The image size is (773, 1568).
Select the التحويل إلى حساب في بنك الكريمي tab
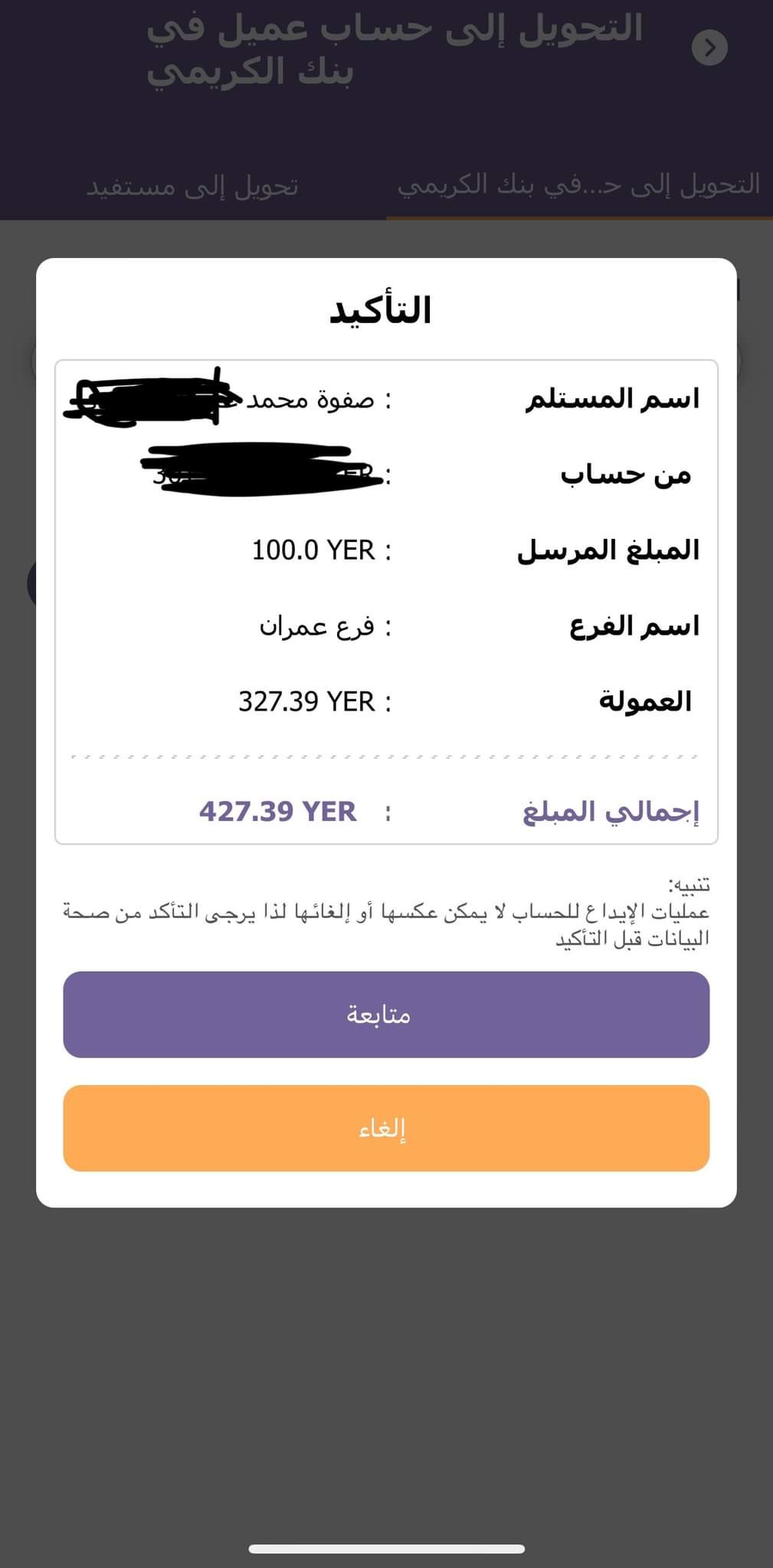(578, 185)
